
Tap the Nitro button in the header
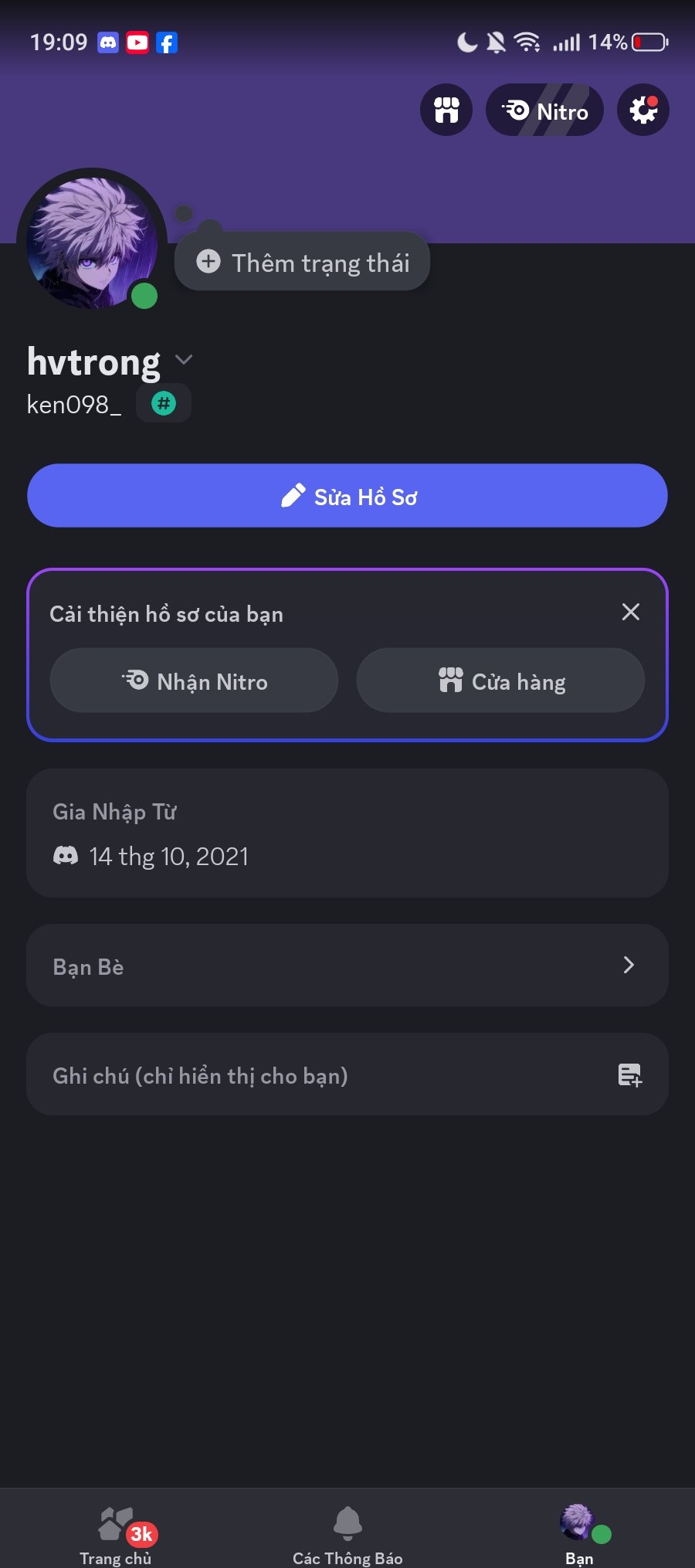[x=544, y=110]
